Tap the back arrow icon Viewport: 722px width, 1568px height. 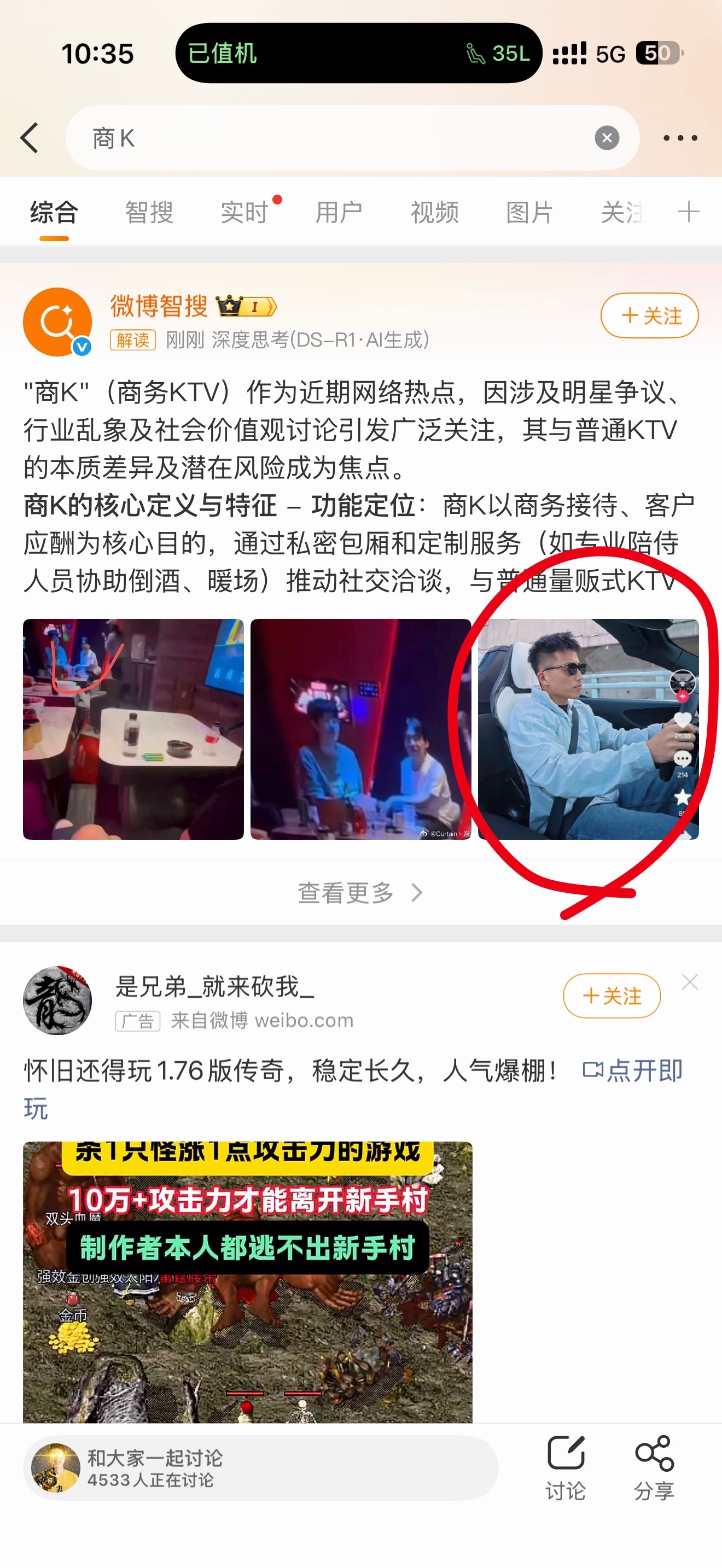tap(30, 138)
